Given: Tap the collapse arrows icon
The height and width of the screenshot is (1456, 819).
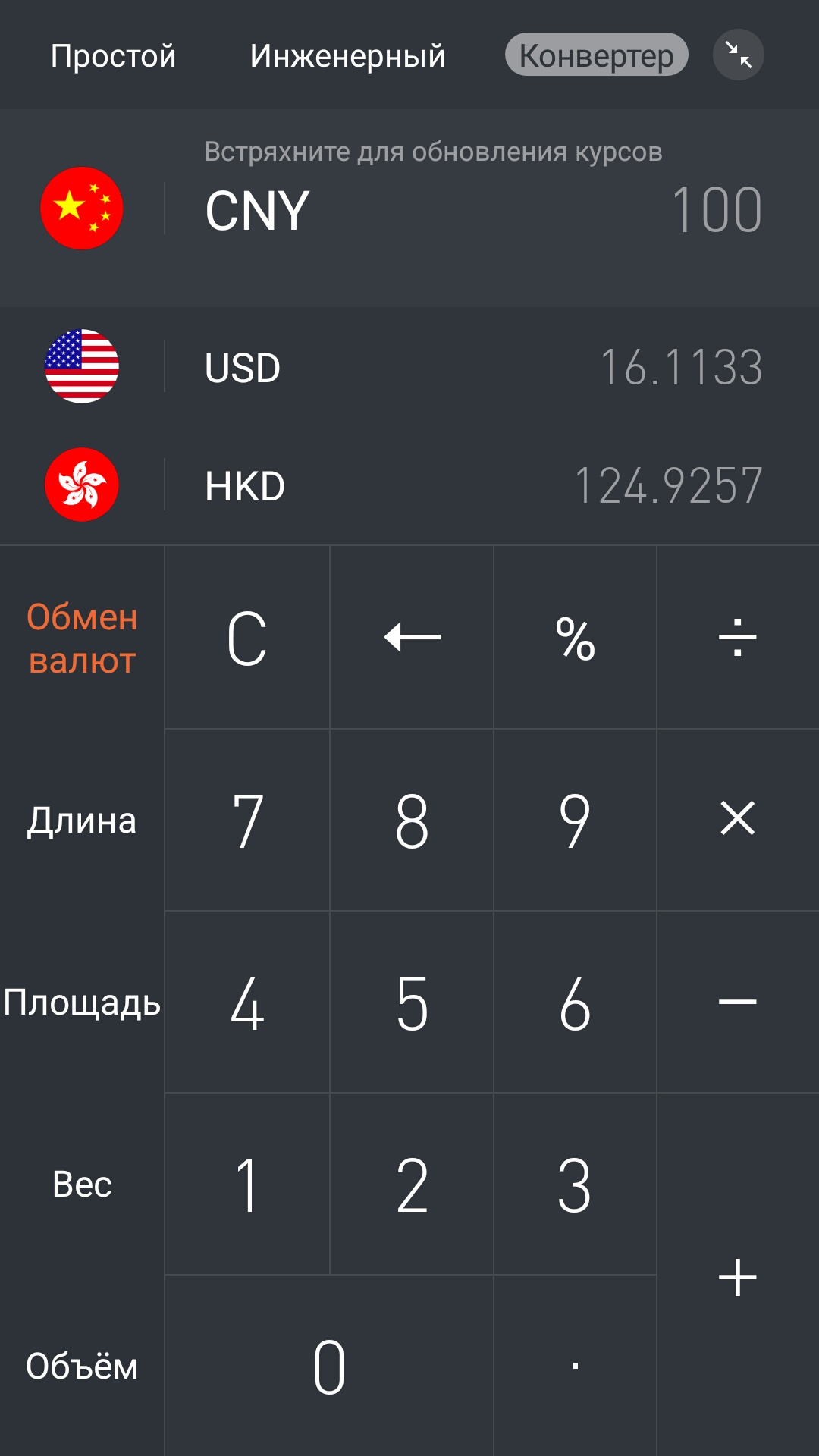Looking at the screenshot, I should coord(738,55).
